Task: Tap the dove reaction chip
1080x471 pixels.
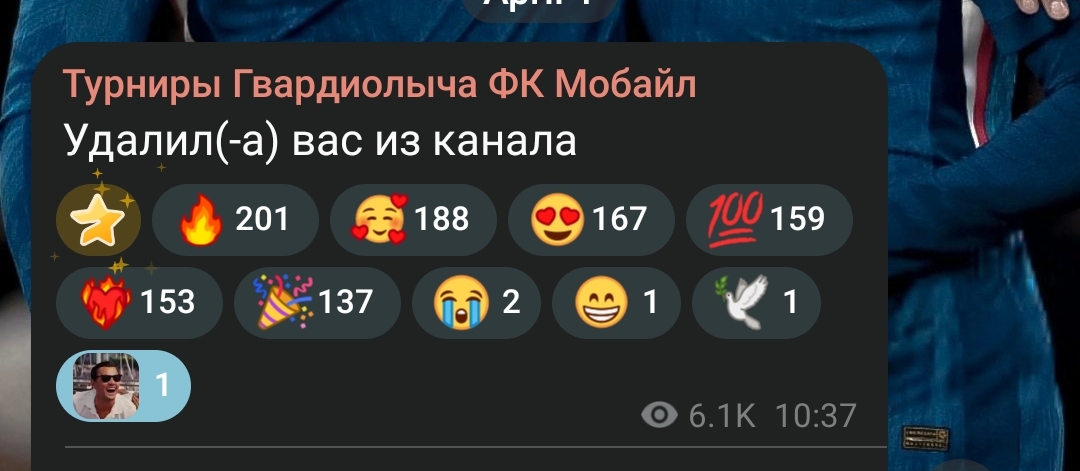Action: [756, 301]
